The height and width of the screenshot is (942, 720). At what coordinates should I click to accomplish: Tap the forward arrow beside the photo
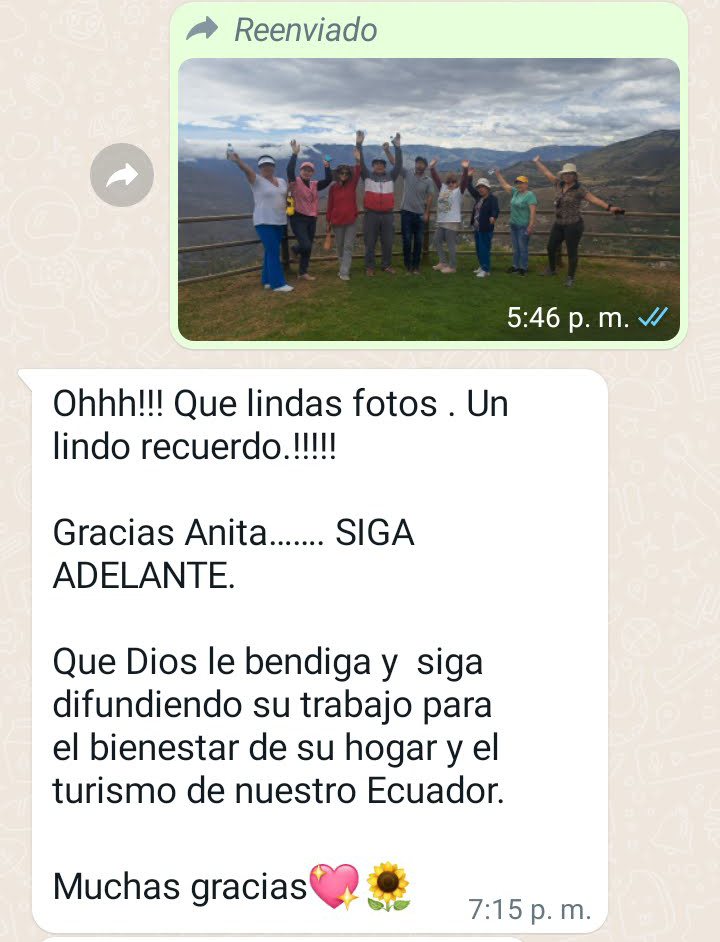pos(122,178)
